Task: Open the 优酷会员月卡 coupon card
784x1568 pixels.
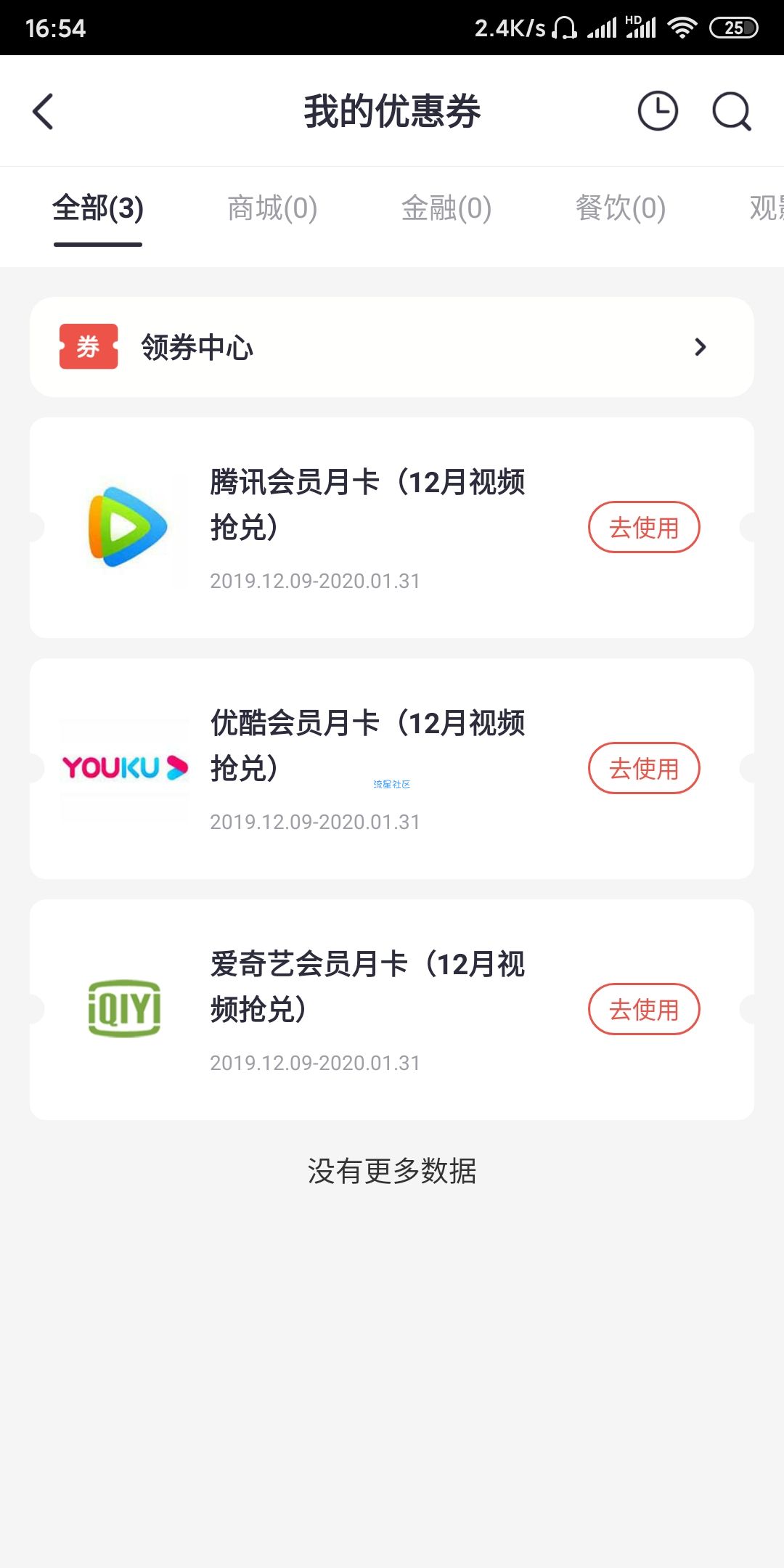Action: (x=392, y=769)
